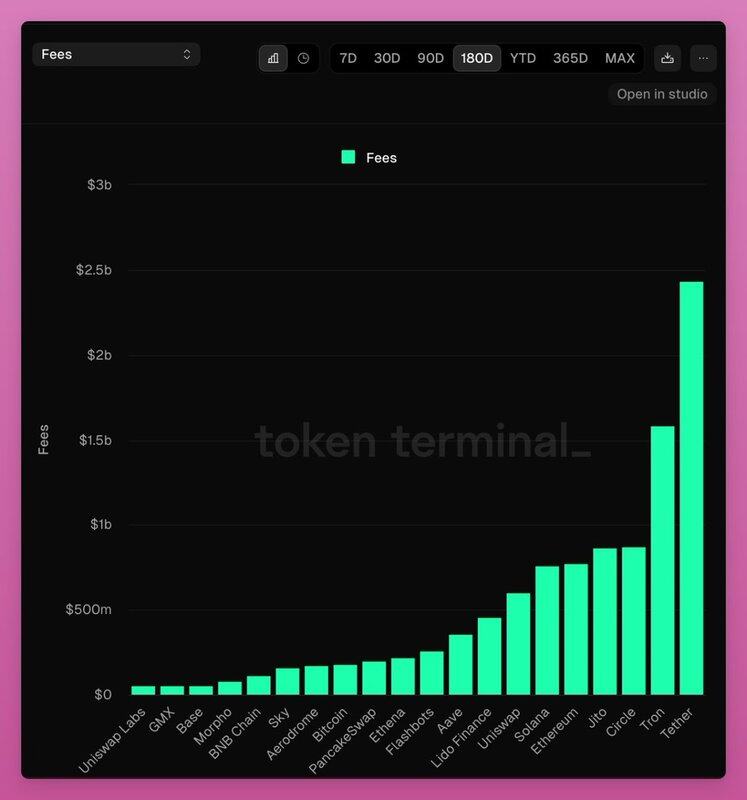Show the MAX time range
The width and height of the screenshot is (747, 800).
click(620, 58)
